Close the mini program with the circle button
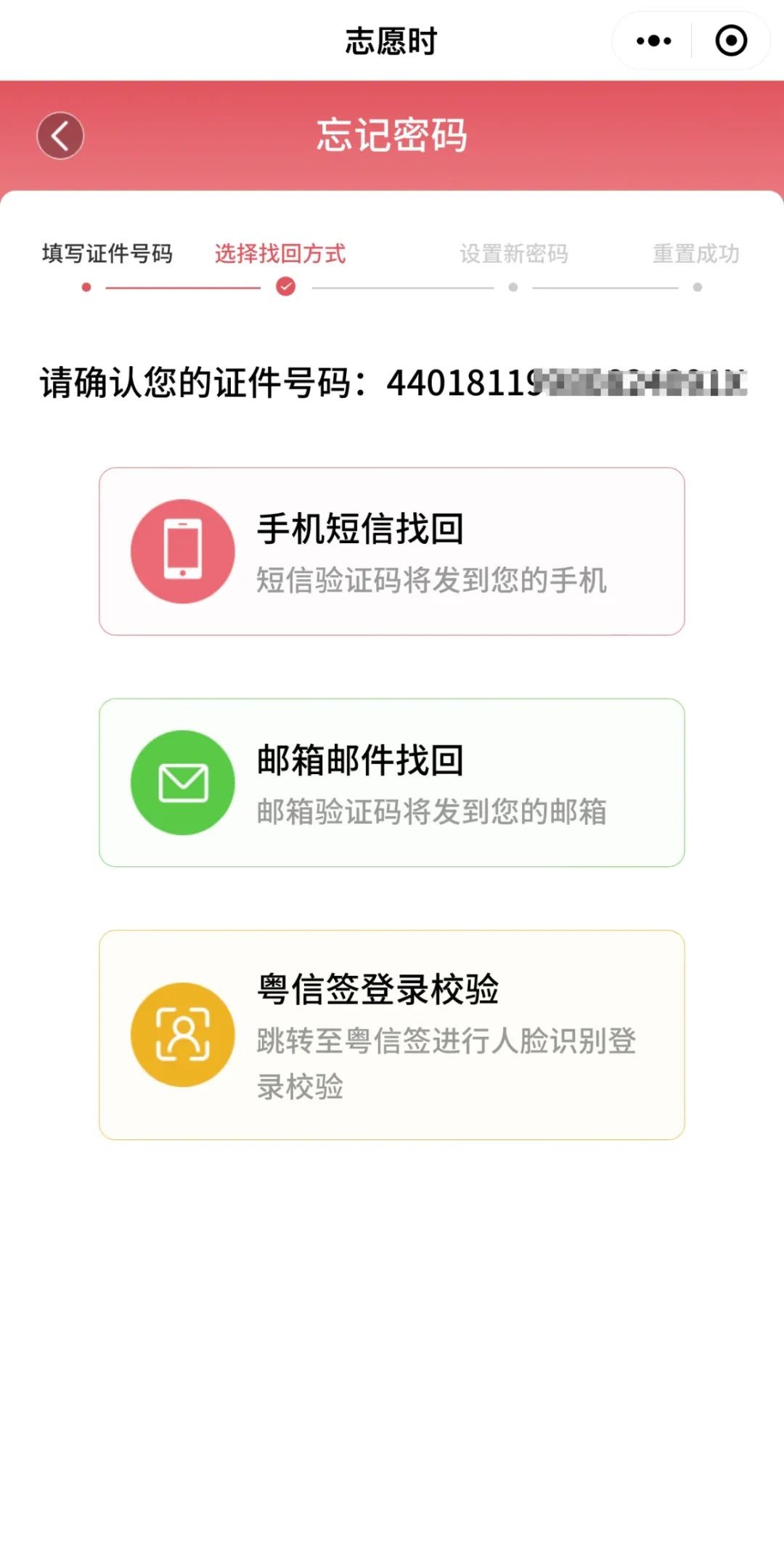 pos(730,41)
